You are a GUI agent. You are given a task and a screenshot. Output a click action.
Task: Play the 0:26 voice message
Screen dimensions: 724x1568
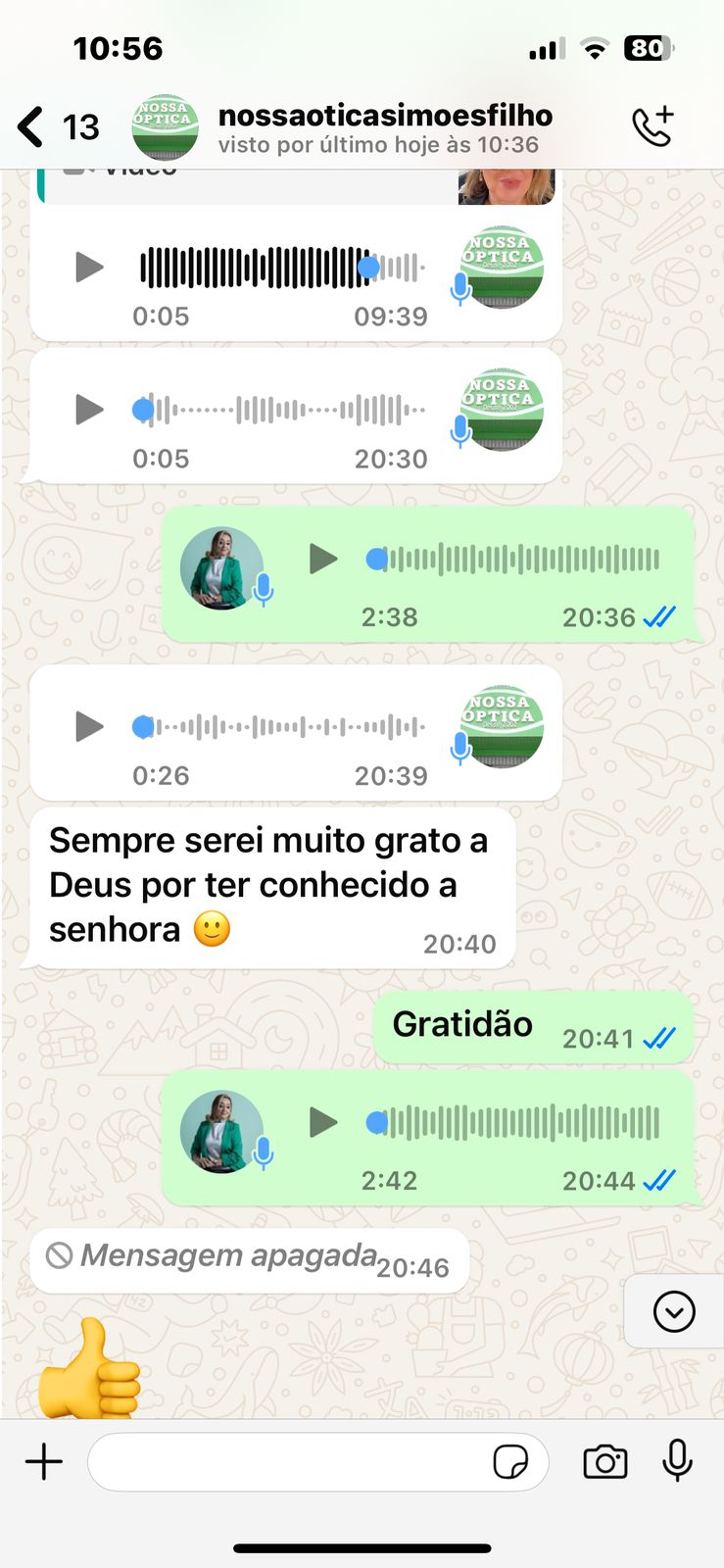[x=89, y=726]
